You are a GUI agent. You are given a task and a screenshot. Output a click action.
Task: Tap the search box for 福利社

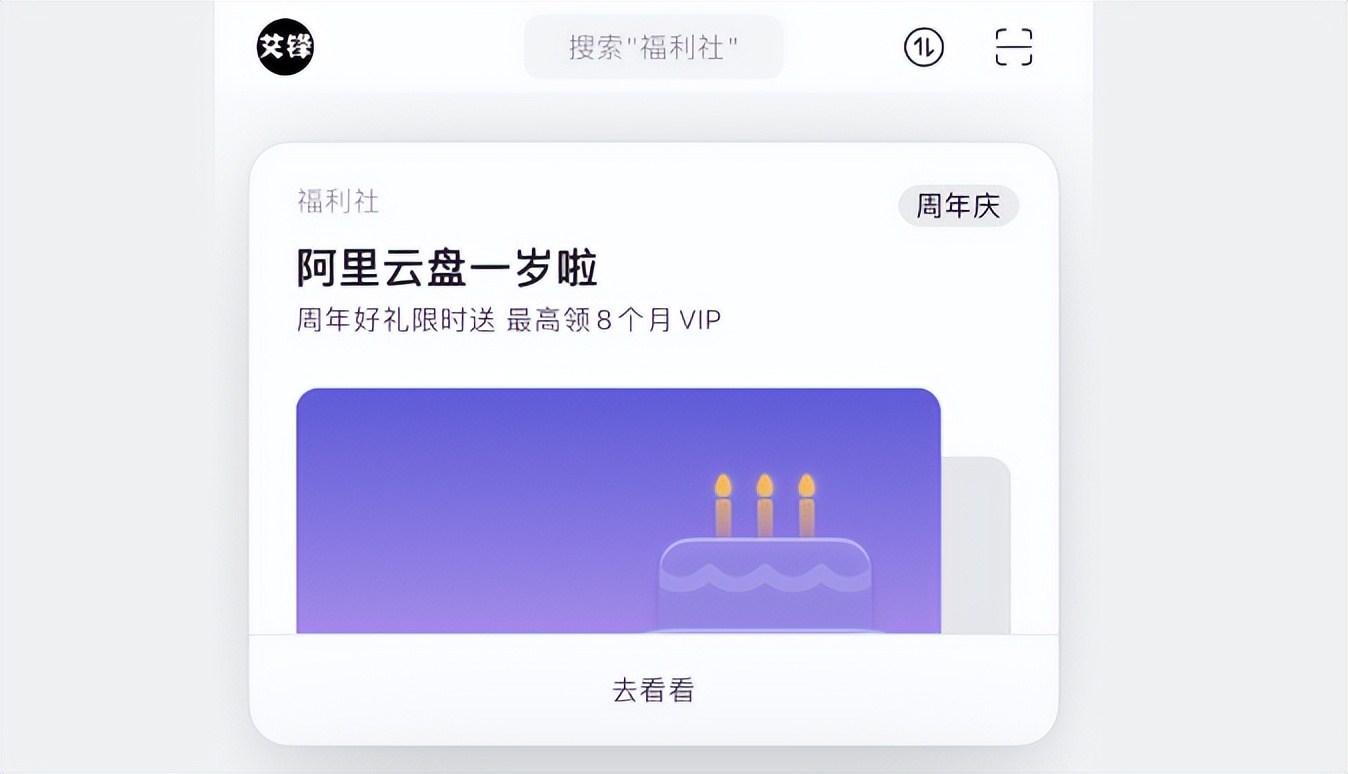tap(653, 47)
